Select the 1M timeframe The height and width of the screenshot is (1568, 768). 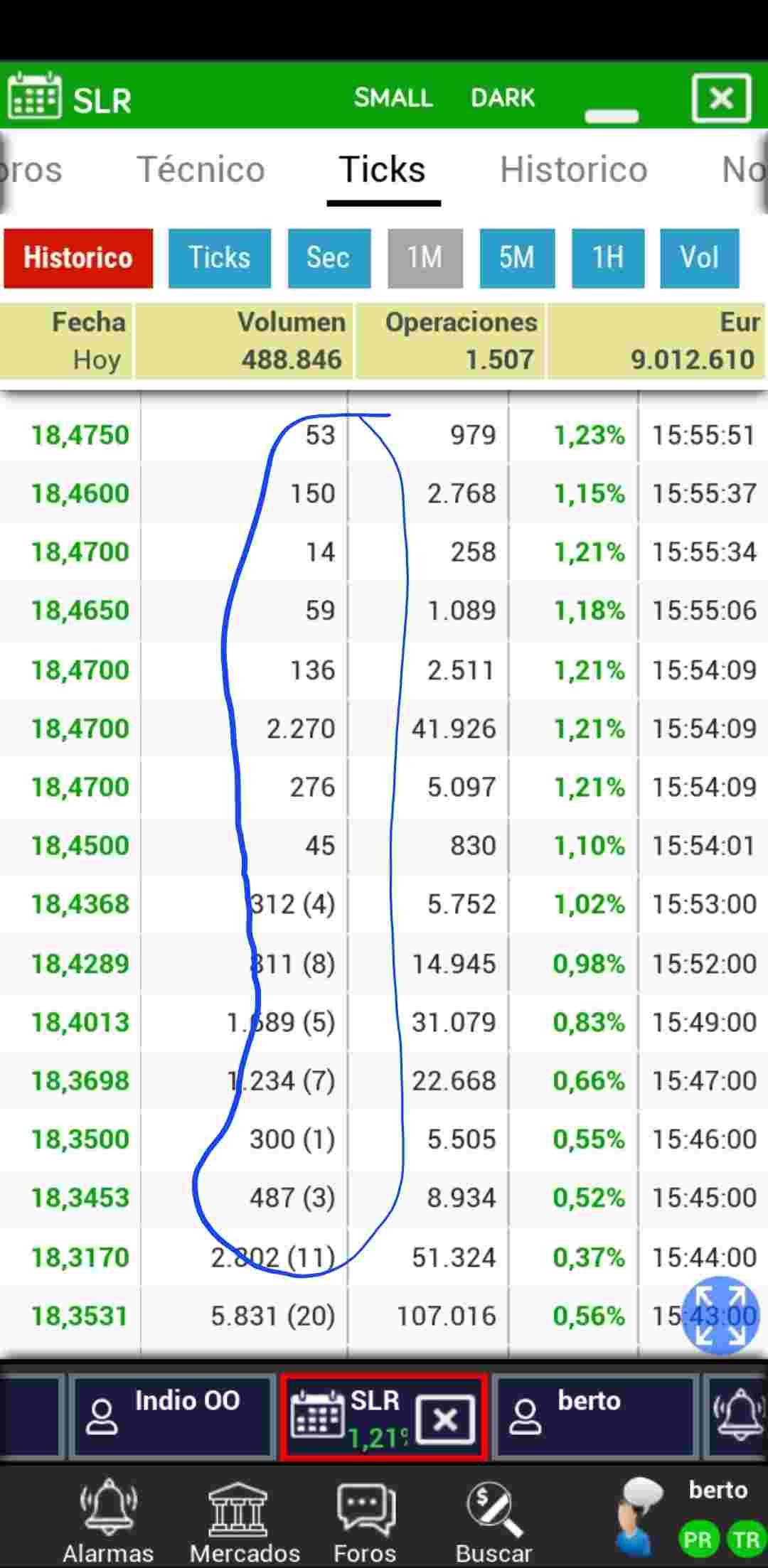coord(425,258)
